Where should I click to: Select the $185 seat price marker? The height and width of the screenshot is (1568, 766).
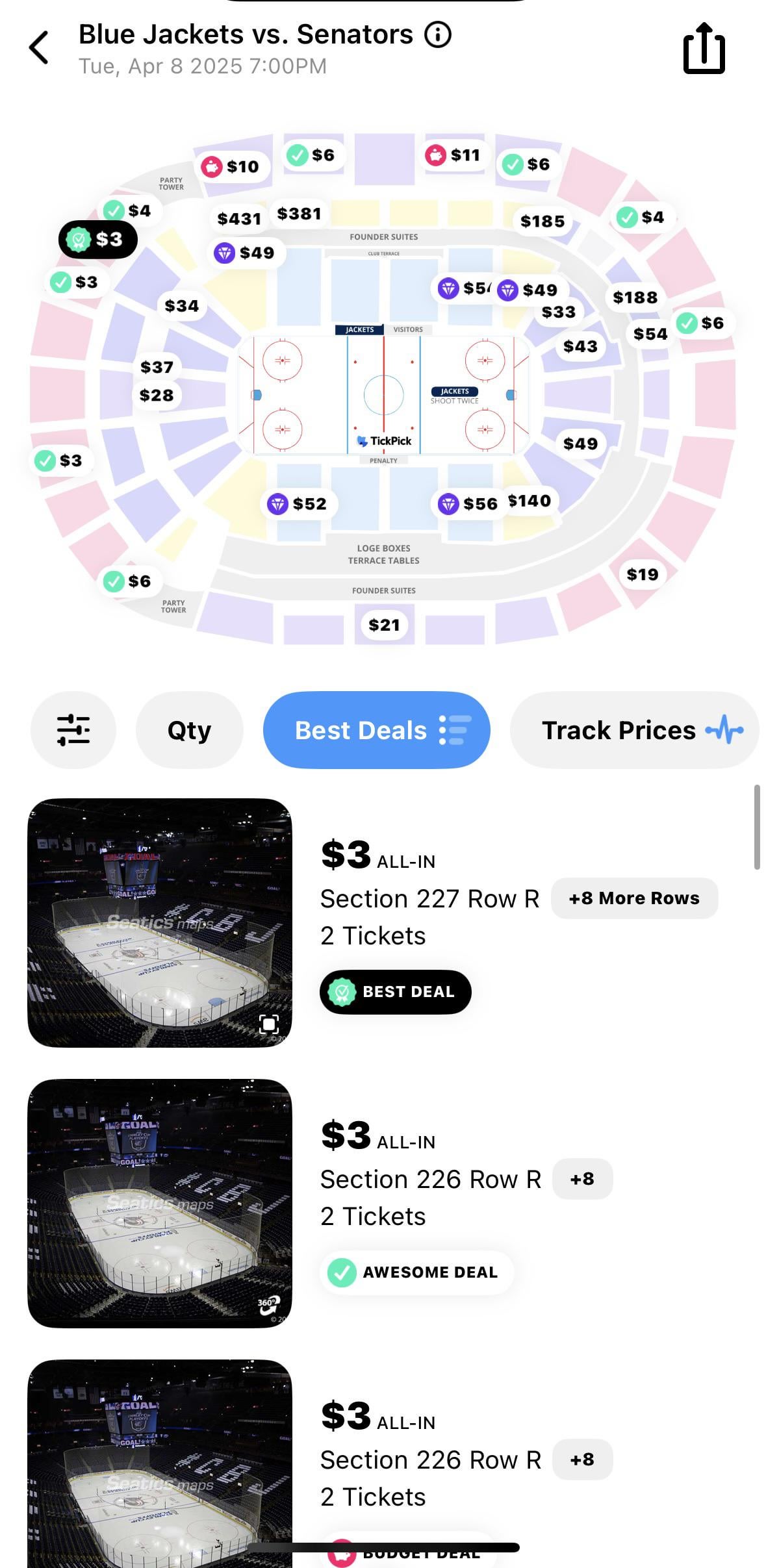(543, 221)
